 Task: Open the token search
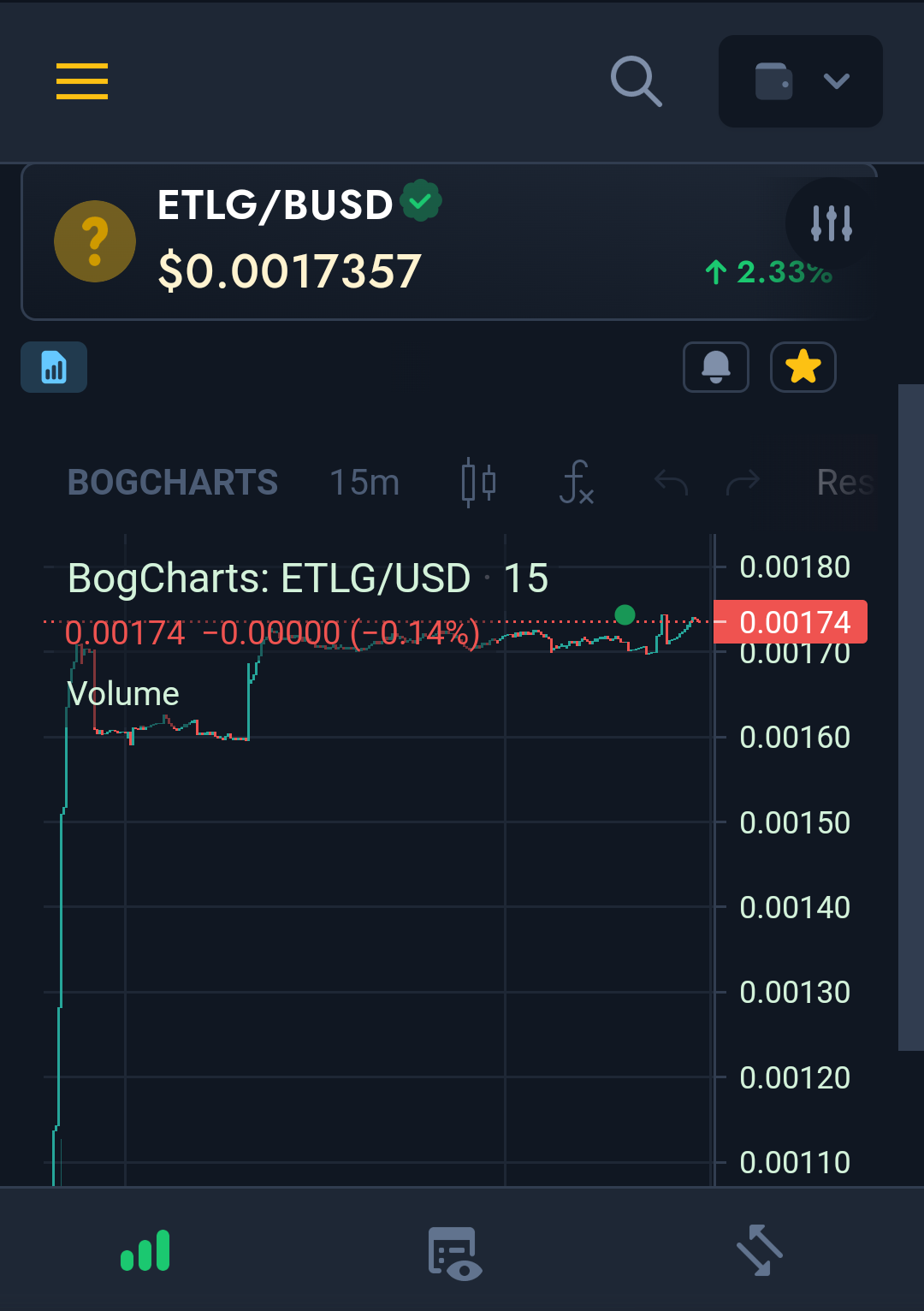coord(636,81)
